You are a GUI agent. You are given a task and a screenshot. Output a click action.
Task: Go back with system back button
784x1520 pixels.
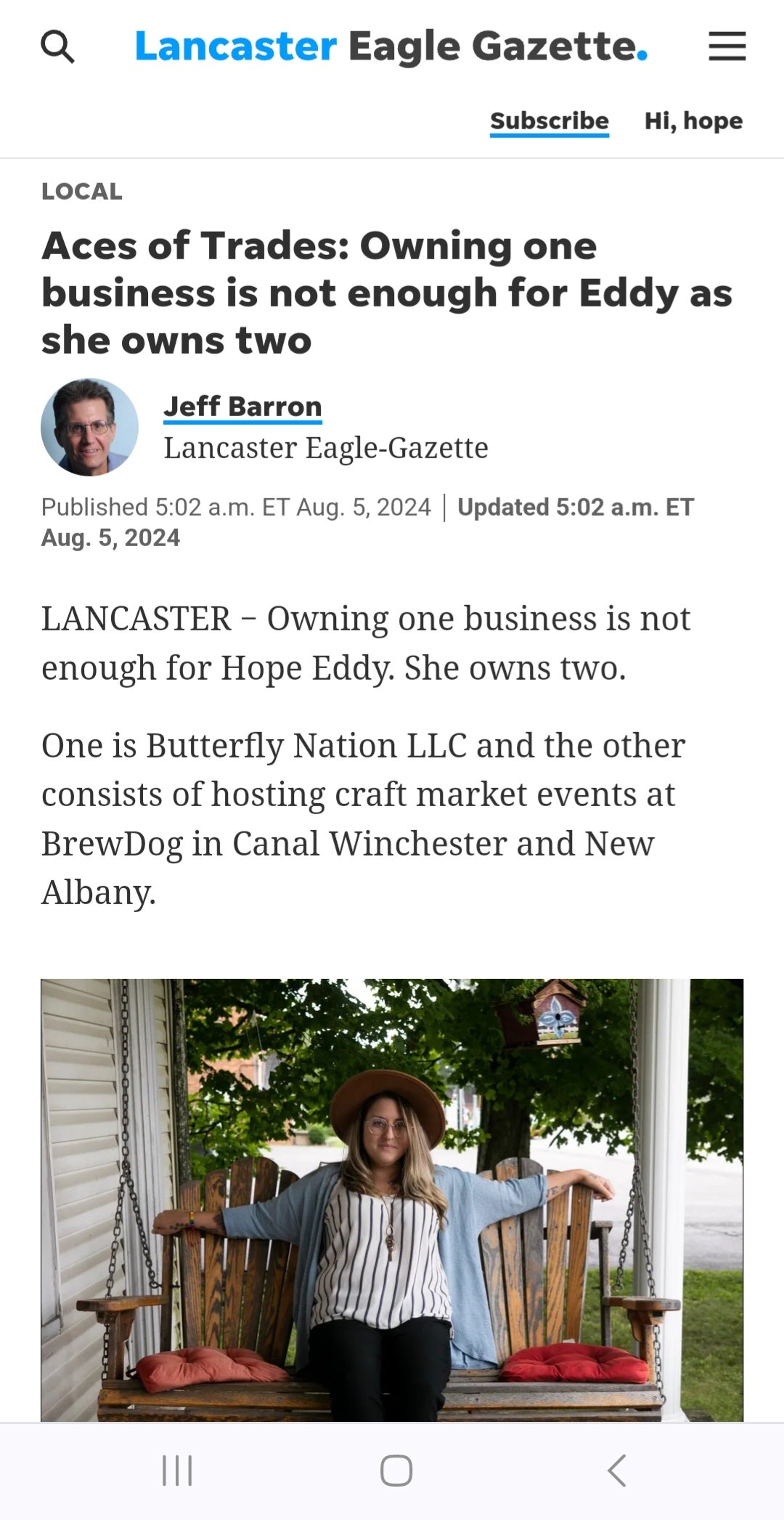pyautogui.click(x=616, y=1471)
